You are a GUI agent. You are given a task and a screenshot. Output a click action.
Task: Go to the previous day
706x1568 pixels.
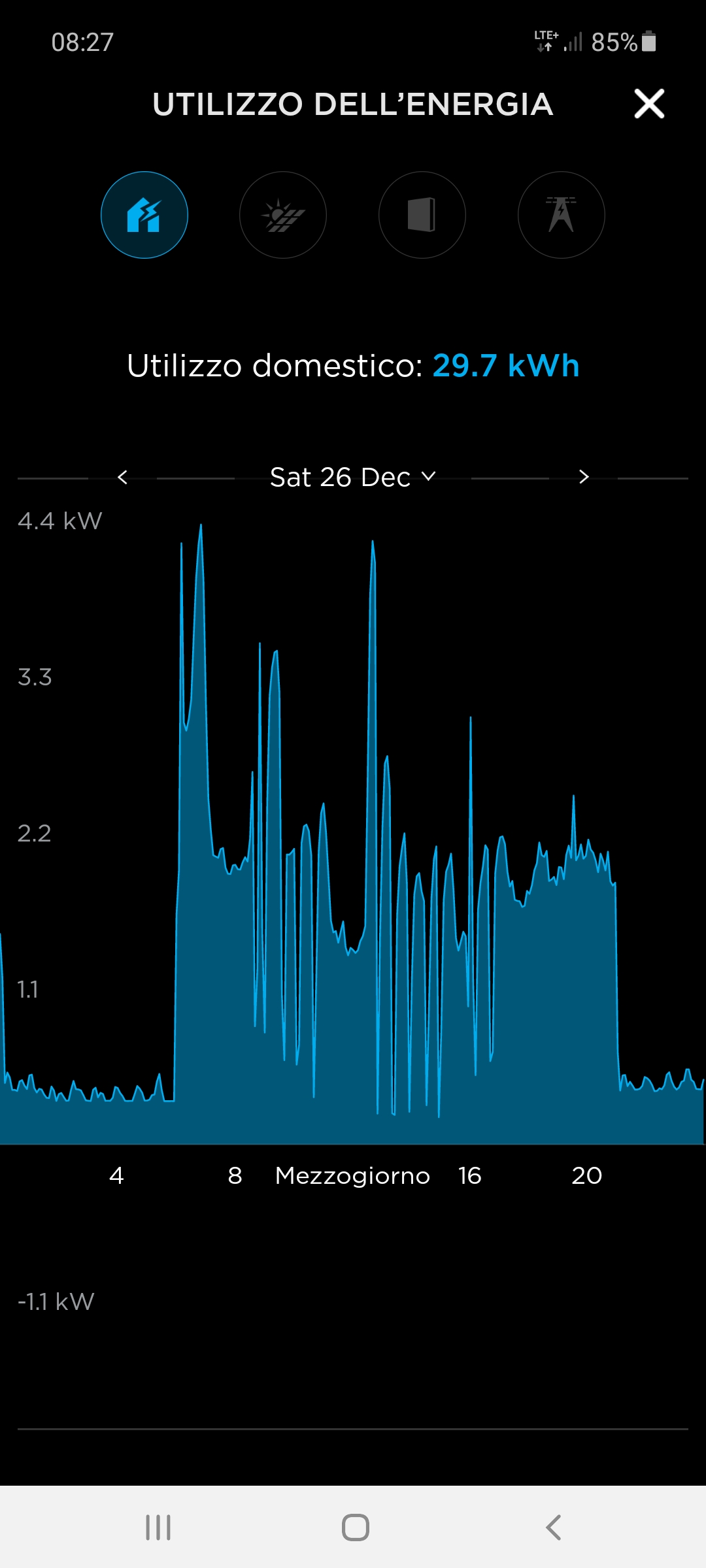tap(122, 478)
